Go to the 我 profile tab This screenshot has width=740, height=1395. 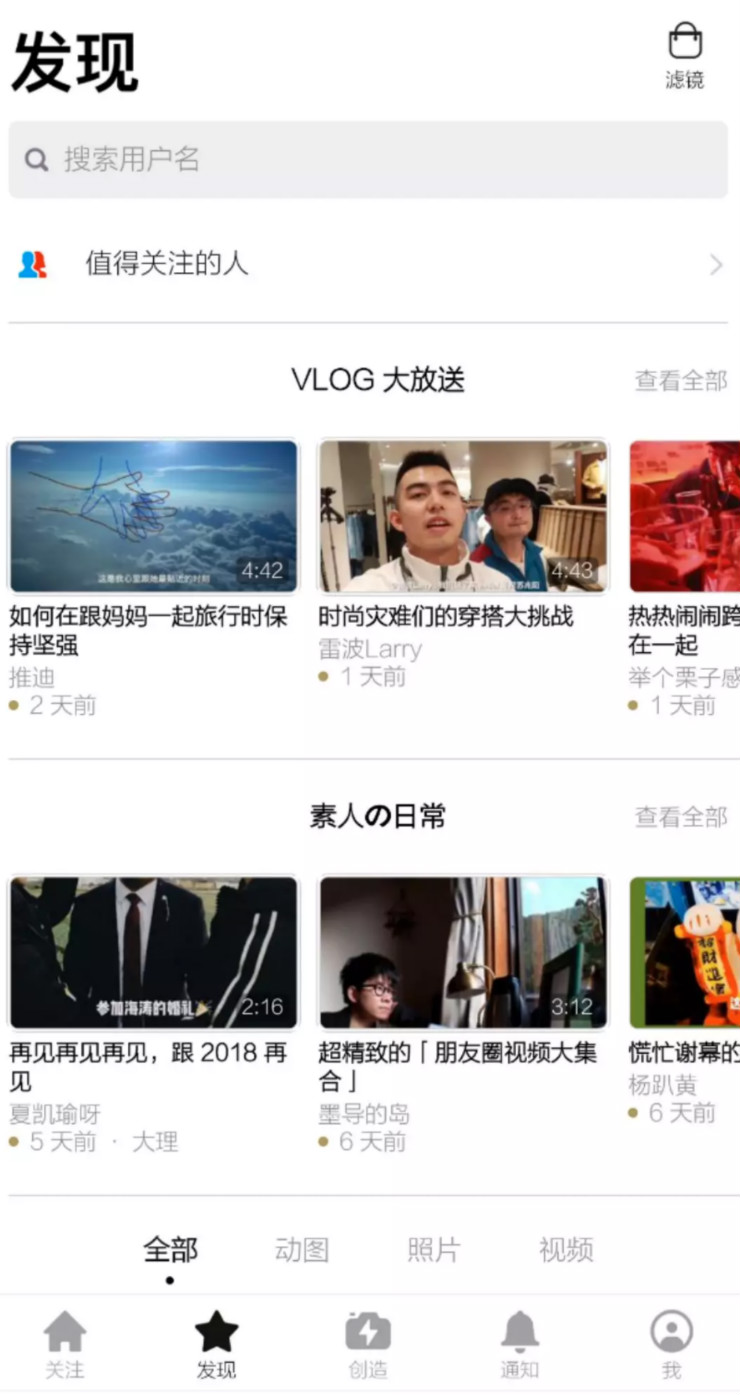(x=672, y=1345)
